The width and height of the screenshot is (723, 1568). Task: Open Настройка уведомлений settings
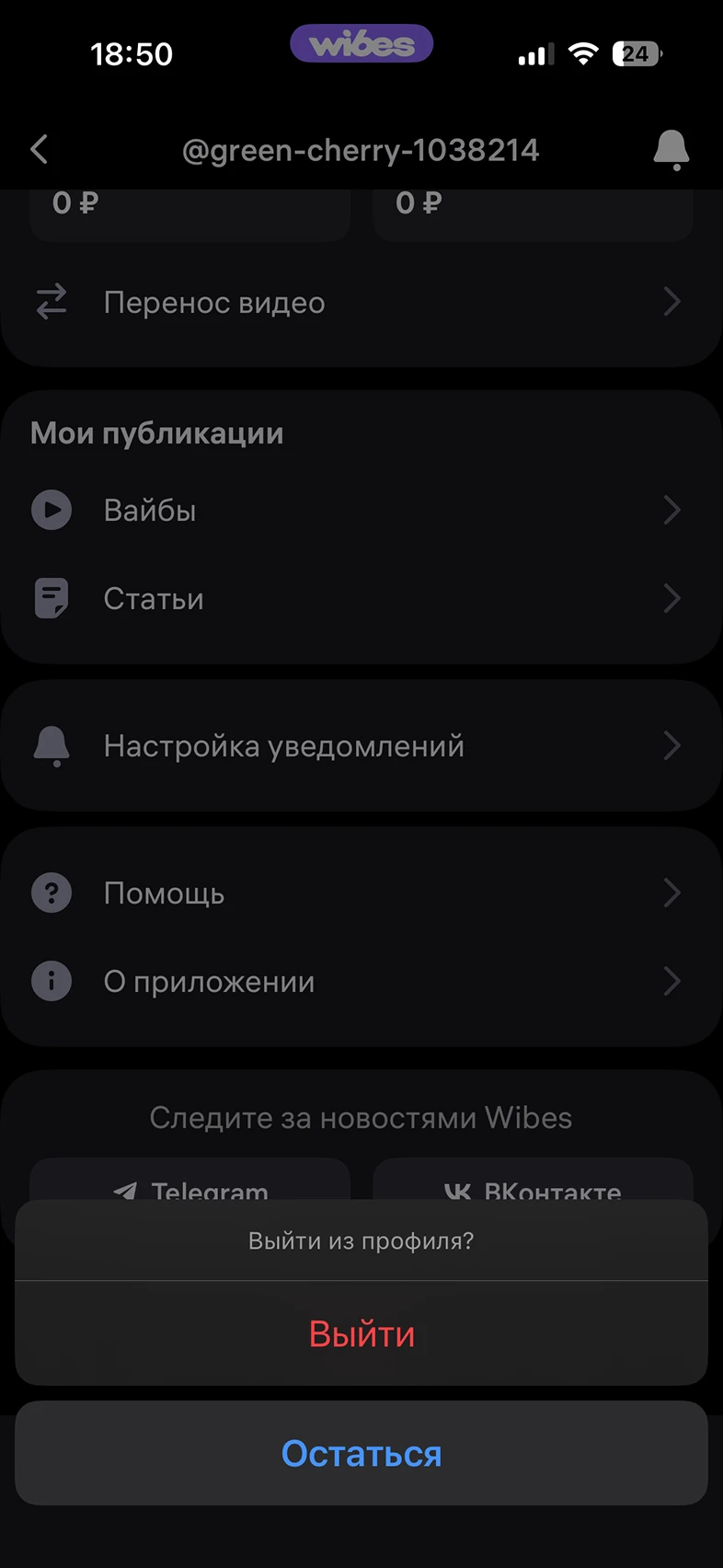point(361,746)
